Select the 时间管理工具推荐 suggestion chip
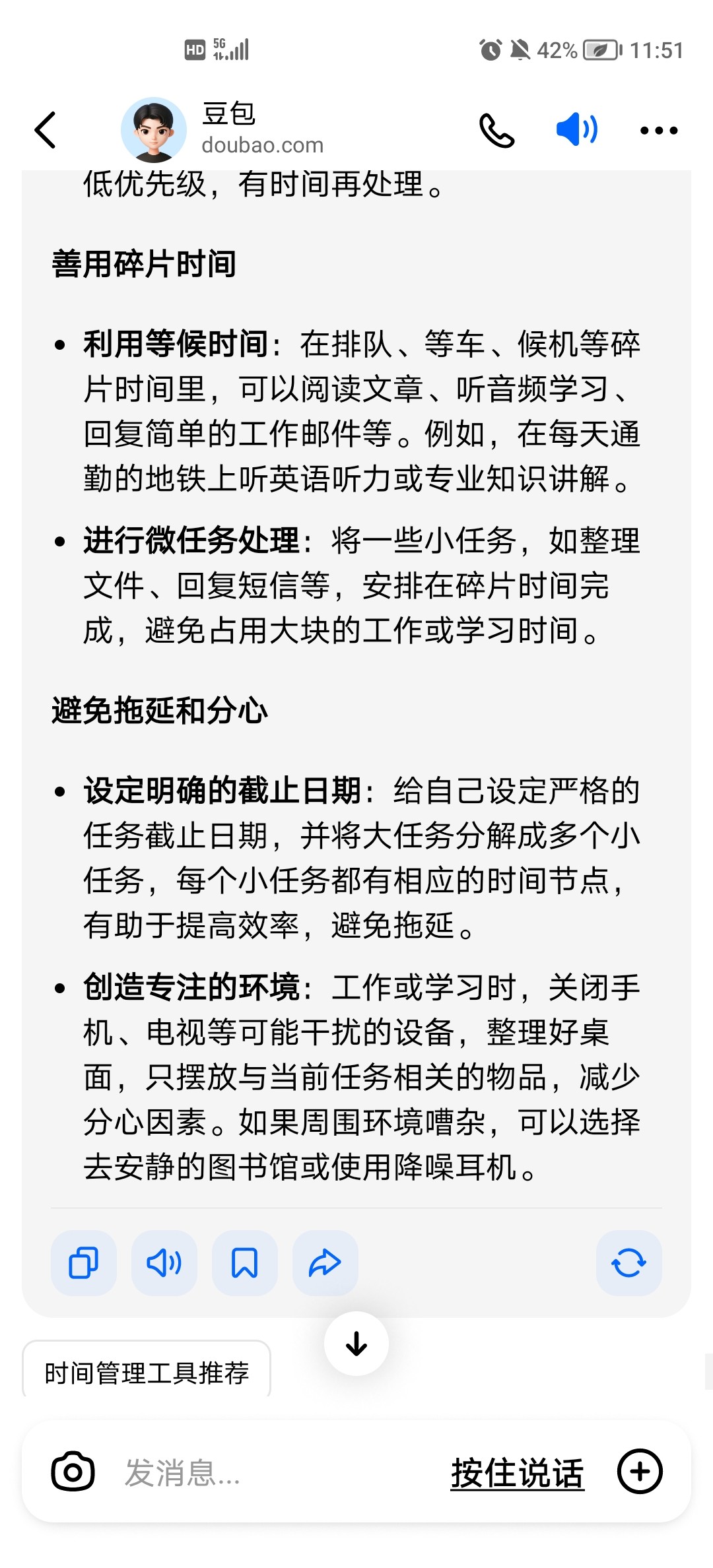Screen dimensions: 713x1568 point(147,1373)
